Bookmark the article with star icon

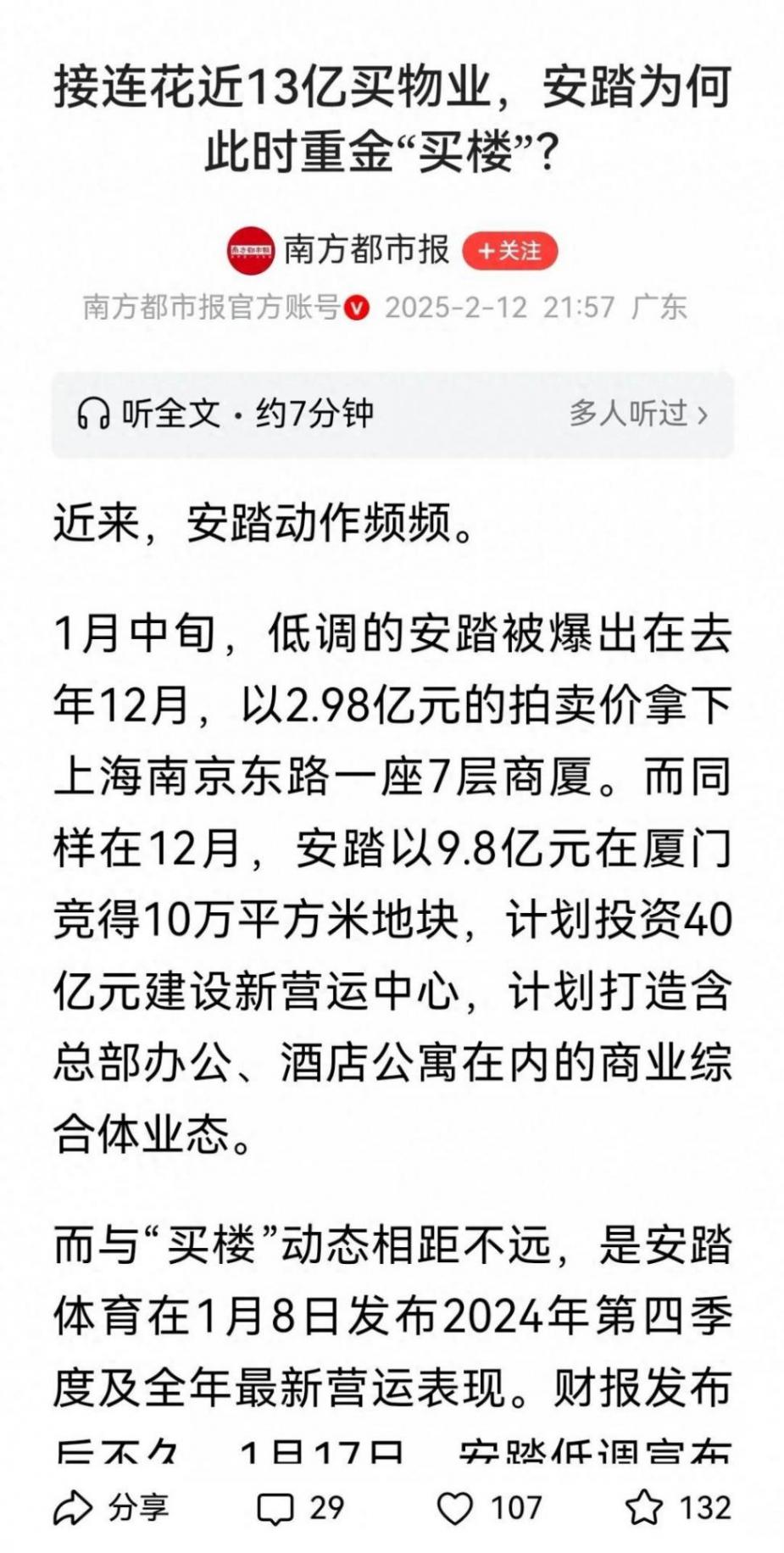(678, 1507)
